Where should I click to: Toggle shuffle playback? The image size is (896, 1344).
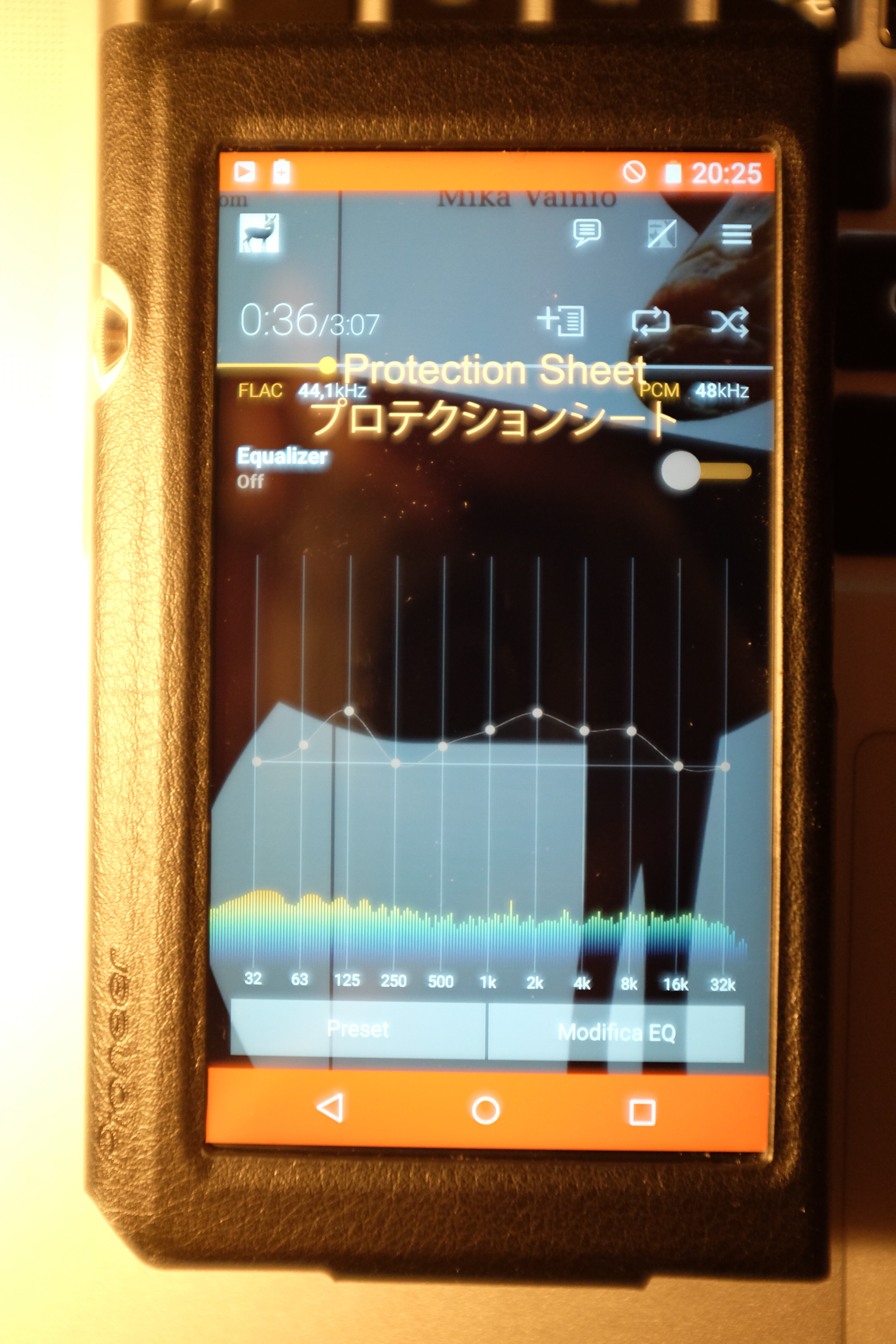729,322
